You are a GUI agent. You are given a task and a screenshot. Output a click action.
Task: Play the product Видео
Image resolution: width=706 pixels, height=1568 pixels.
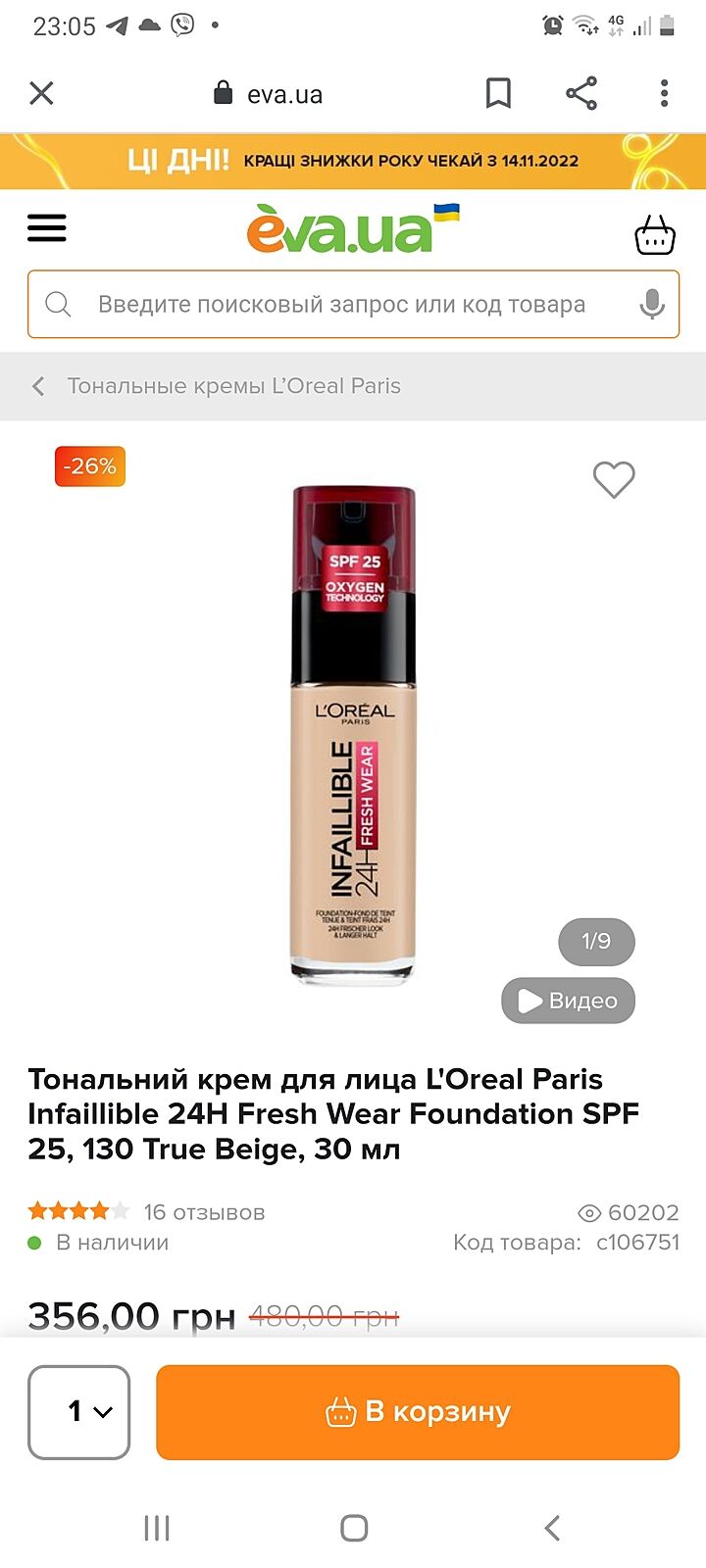coord(569,1001)
